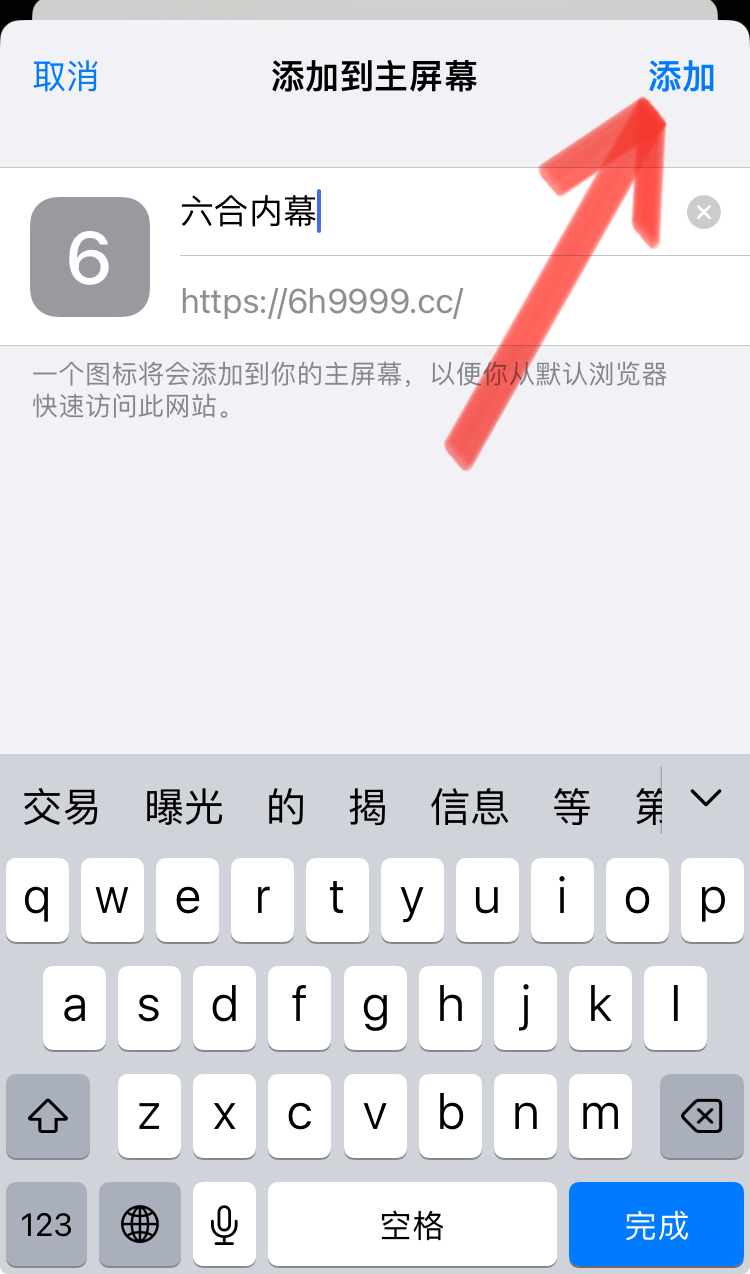Image resolution: width=750 pixels, height=1274 pixels.
Task: Select the 交易 keyboard suggestion
Action: click(x=61, y=807)
